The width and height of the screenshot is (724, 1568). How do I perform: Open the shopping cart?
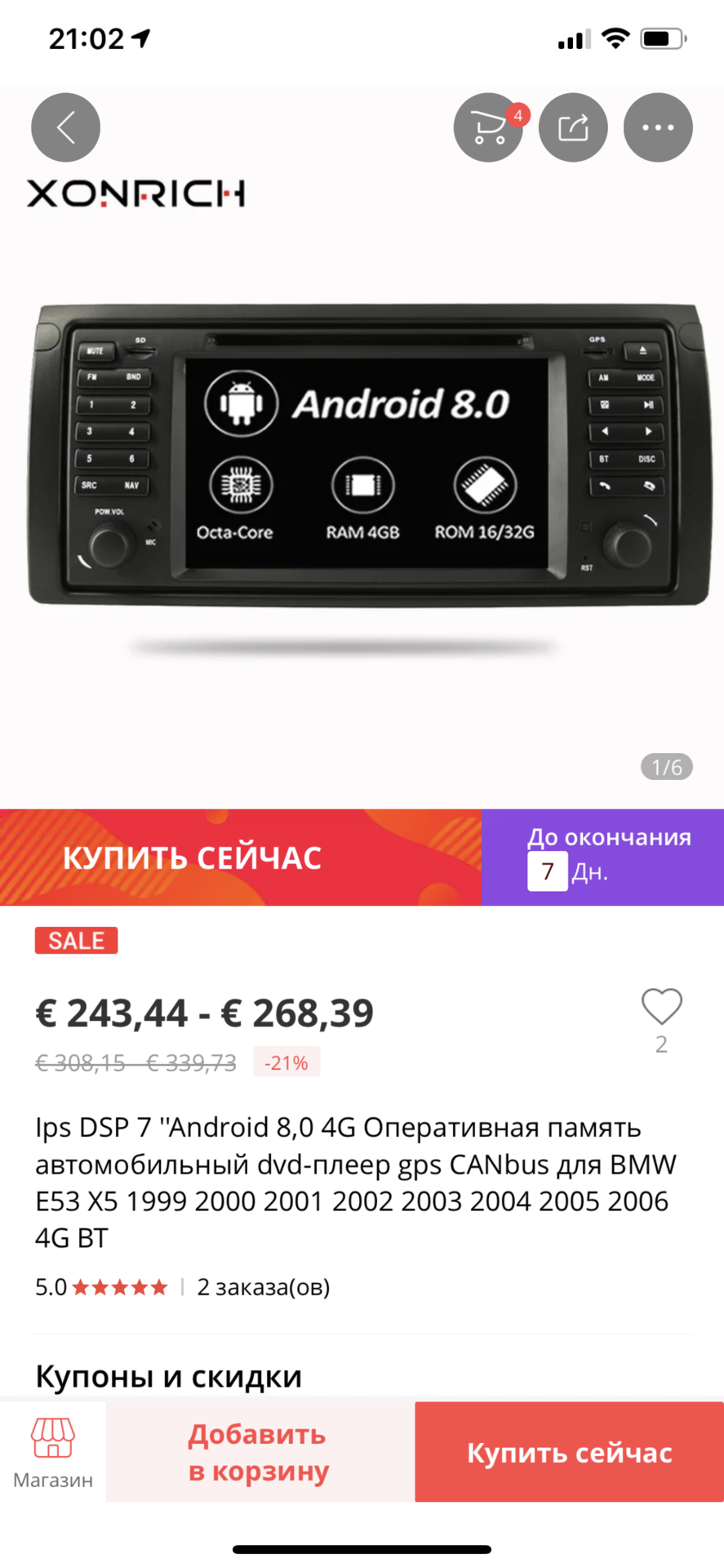click(488, 127)
